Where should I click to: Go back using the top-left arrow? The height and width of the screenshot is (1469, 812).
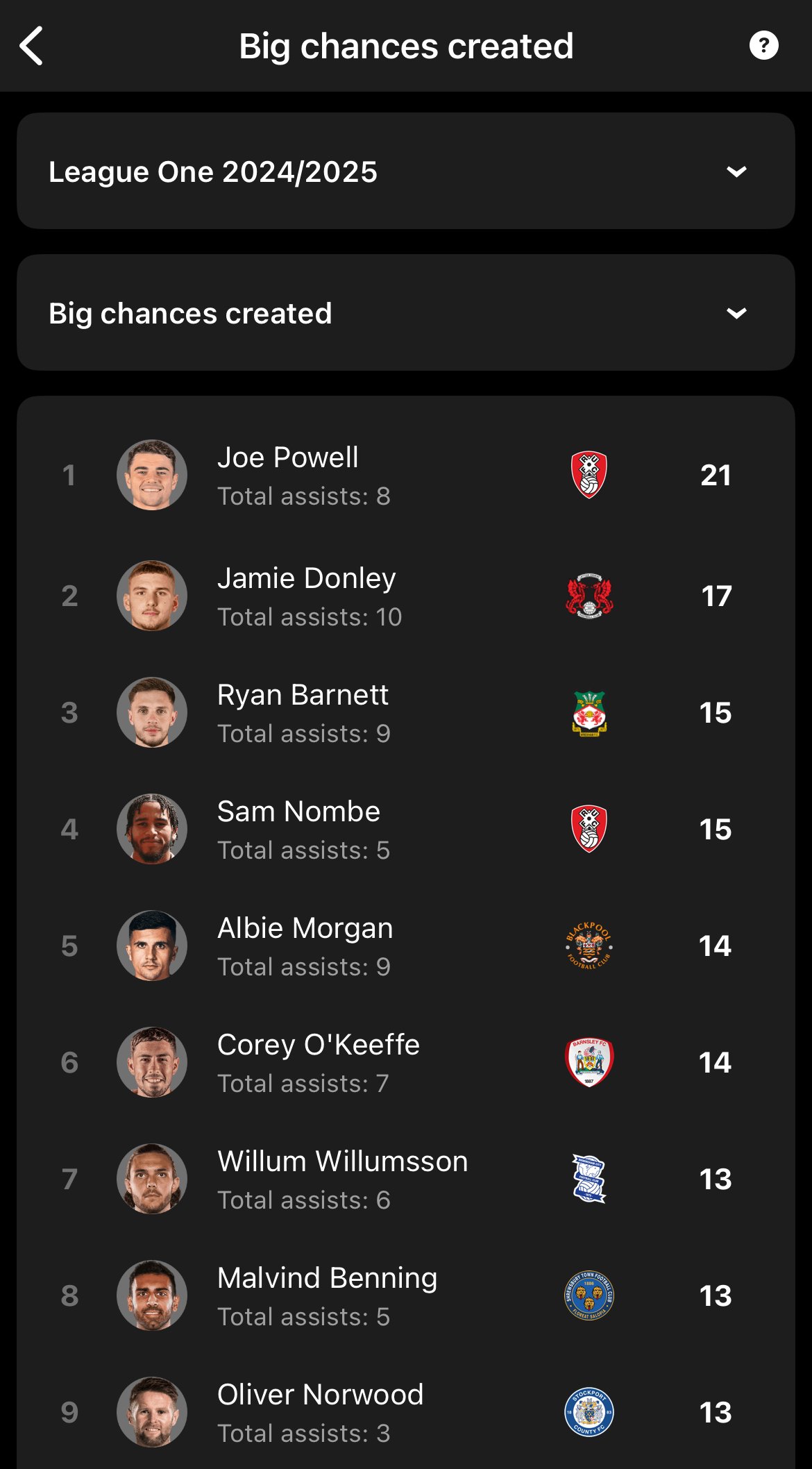(x=32, y=46)
